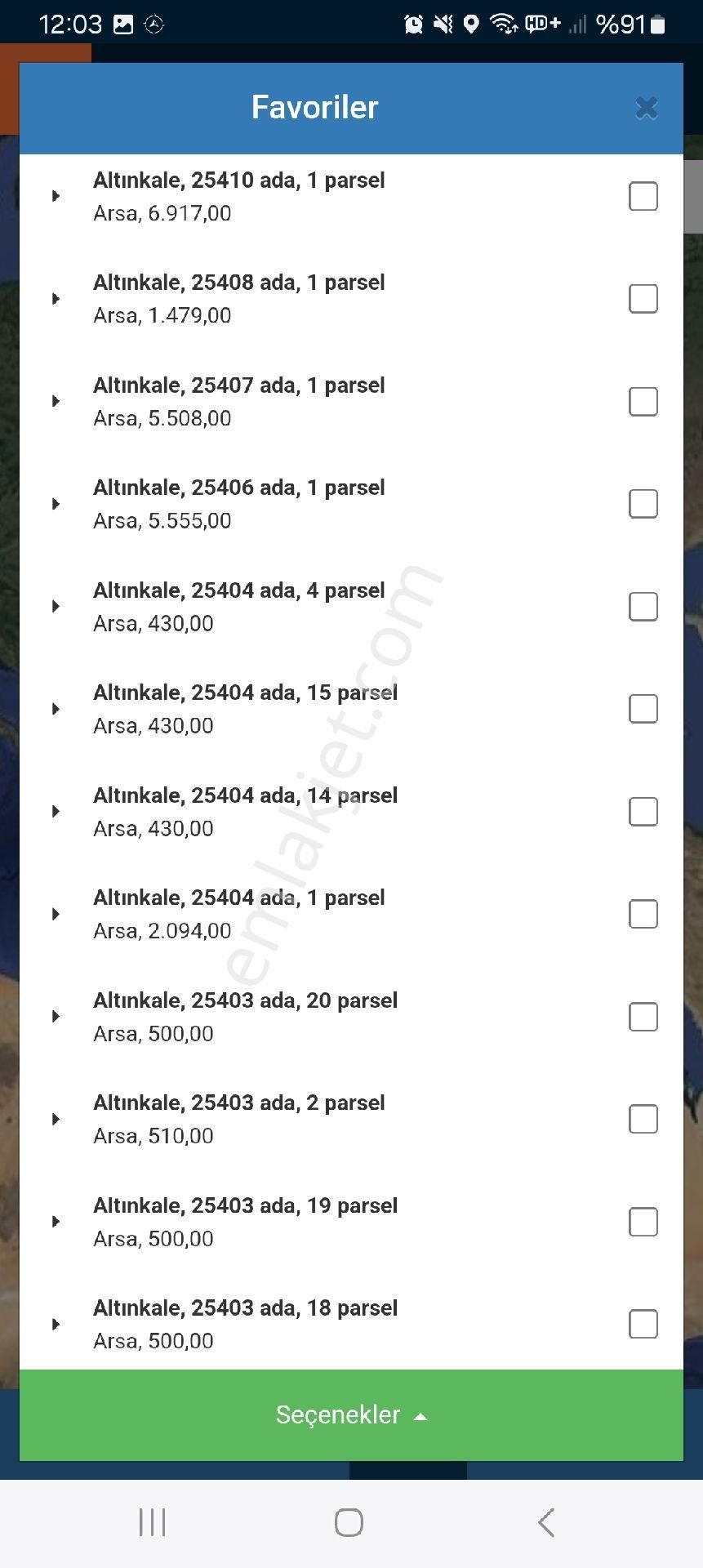Open Android recent apps overview
The image size is (703, 1568).
click(x=152, y=1521)
